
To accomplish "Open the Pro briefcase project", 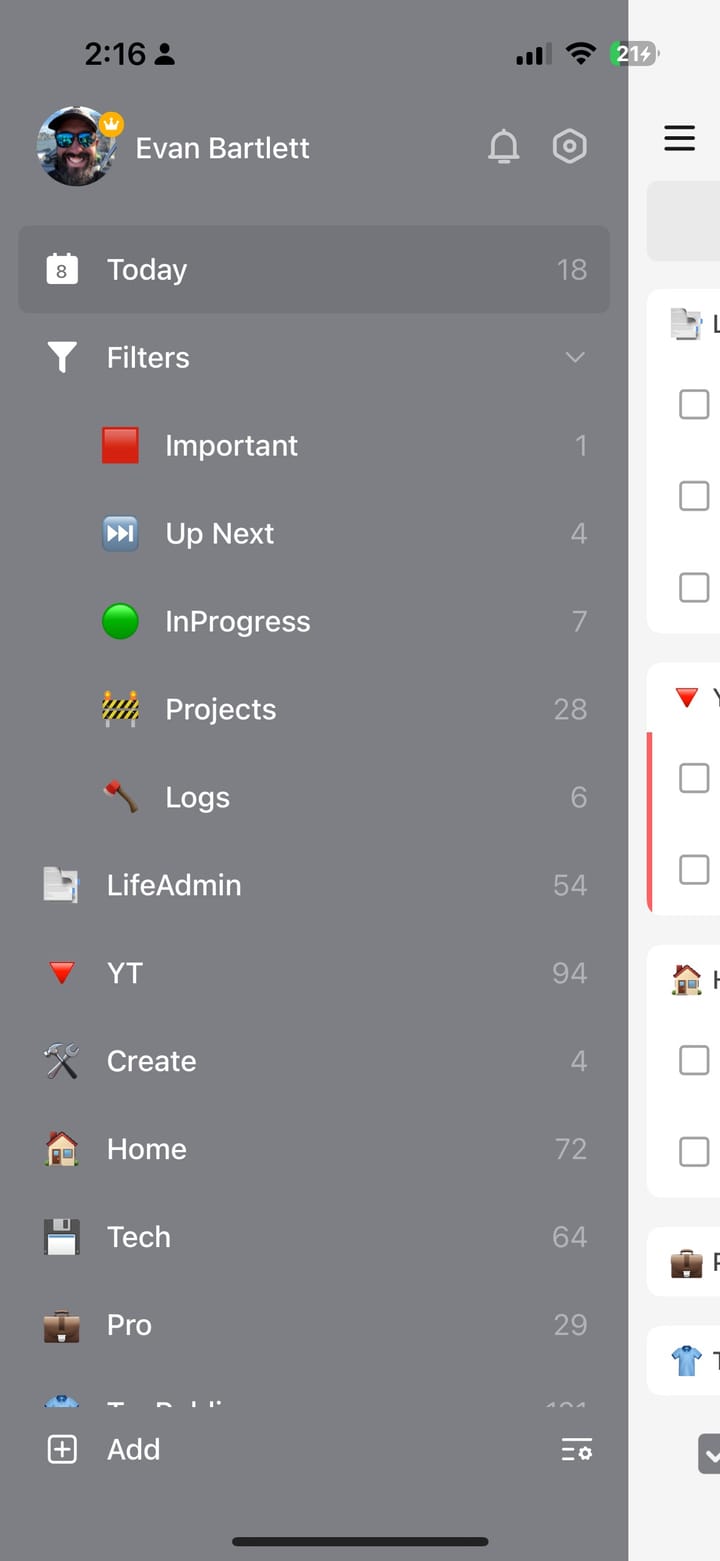I will (x=61, y=1324).
